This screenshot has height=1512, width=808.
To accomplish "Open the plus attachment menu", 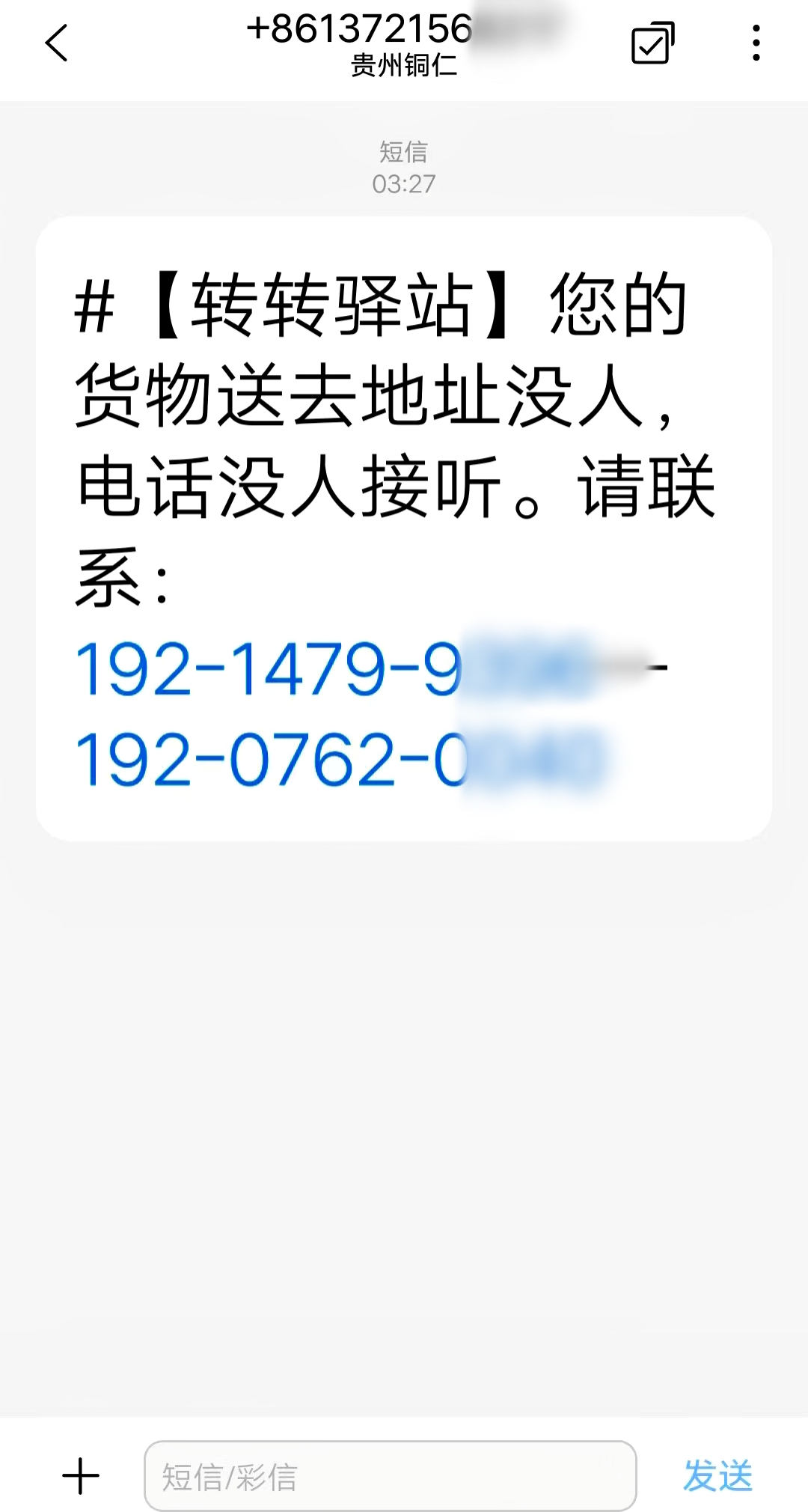I will click(81, 1475).
